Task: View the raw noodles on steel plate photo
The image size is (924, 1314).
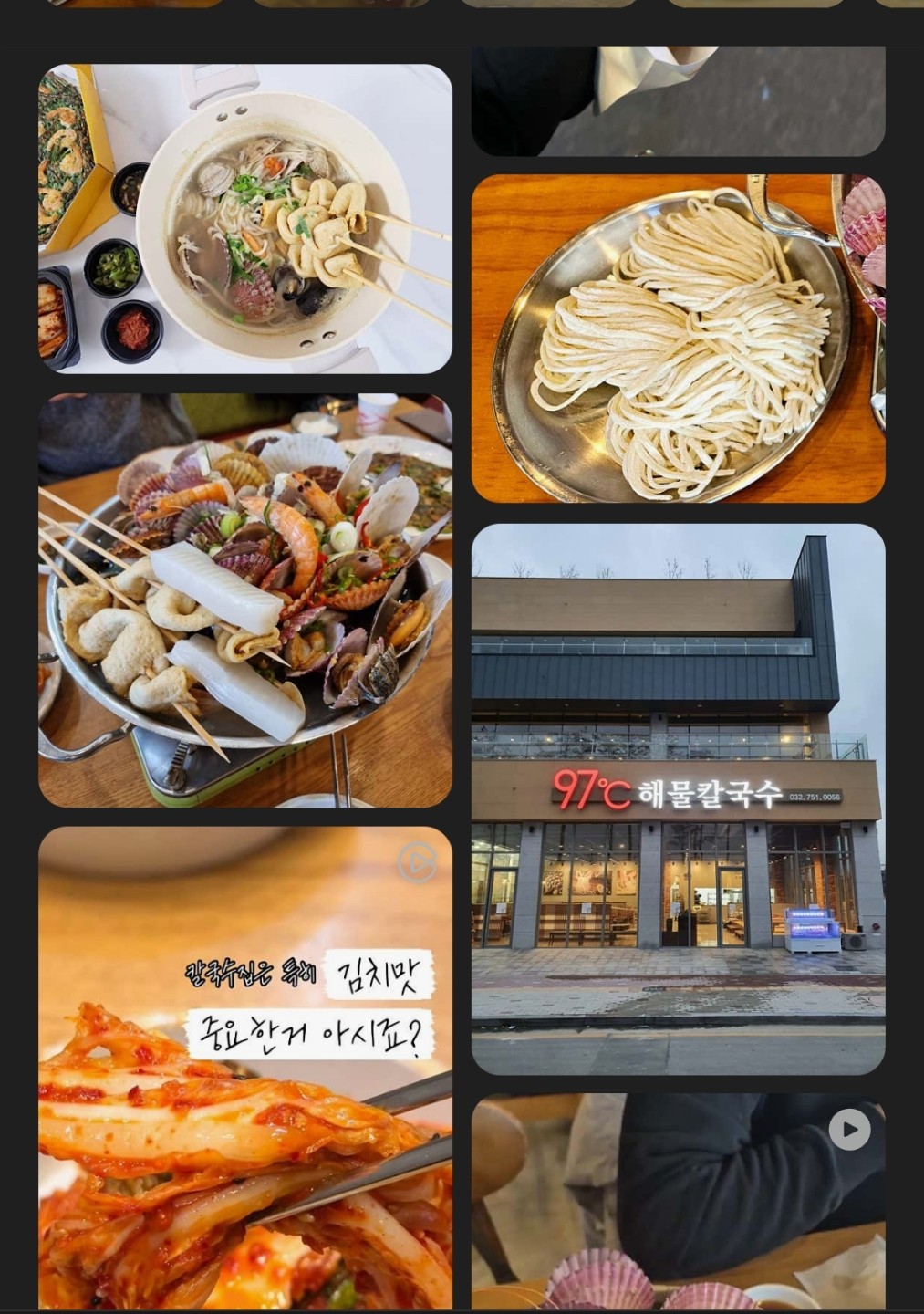Action: tap(678, 339)
